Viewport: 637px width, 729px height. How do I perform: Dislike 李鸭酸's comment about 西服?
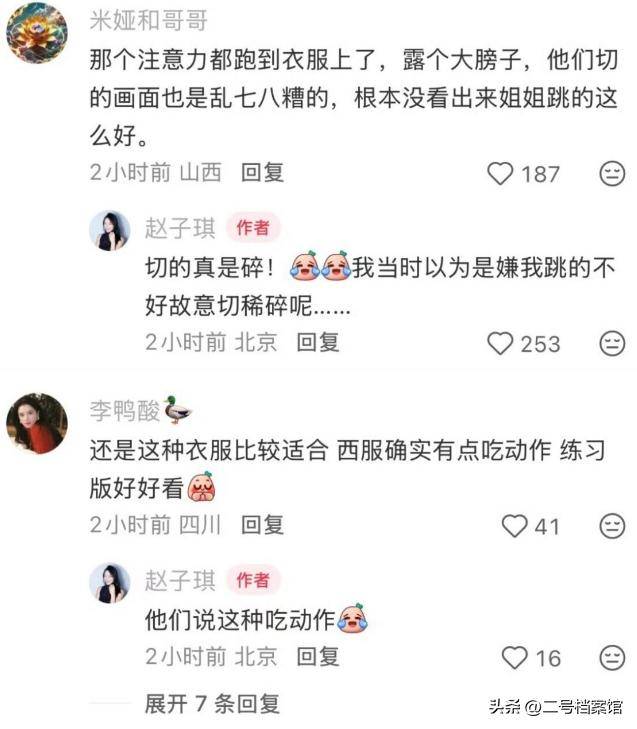point(611,526)
